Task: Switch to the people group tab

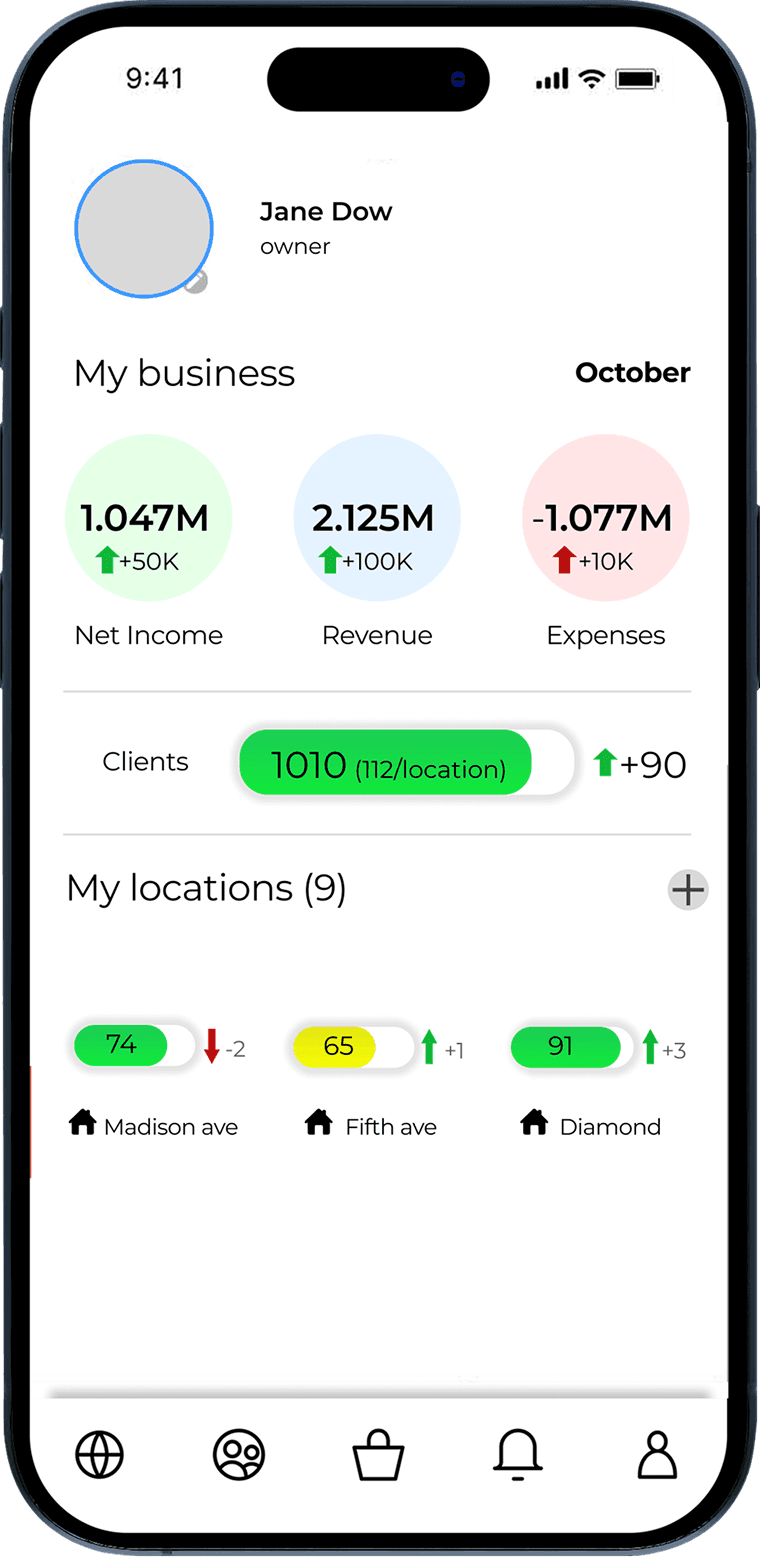Action: 239,1454
